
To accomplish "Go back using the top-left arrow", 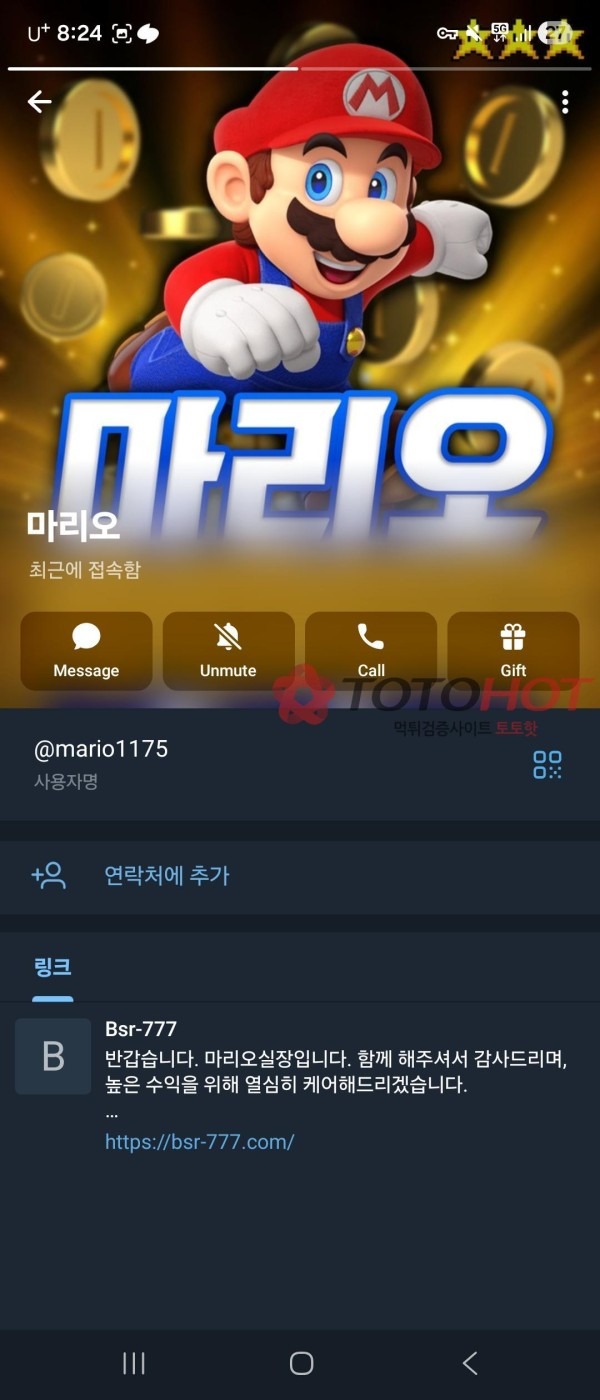I will click(39, 101).
